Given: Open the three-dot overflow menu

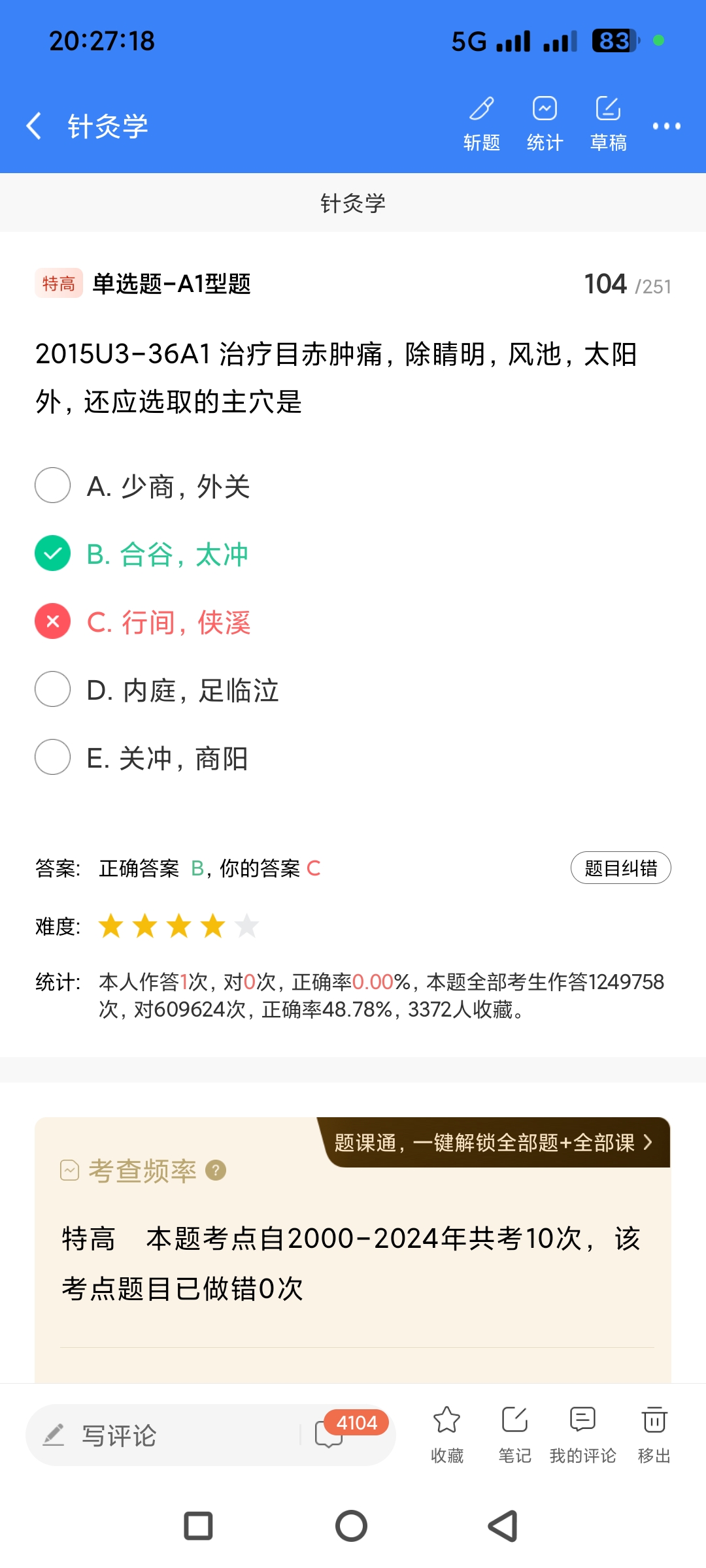Looking at the screenshot, I should pos(666,126).
